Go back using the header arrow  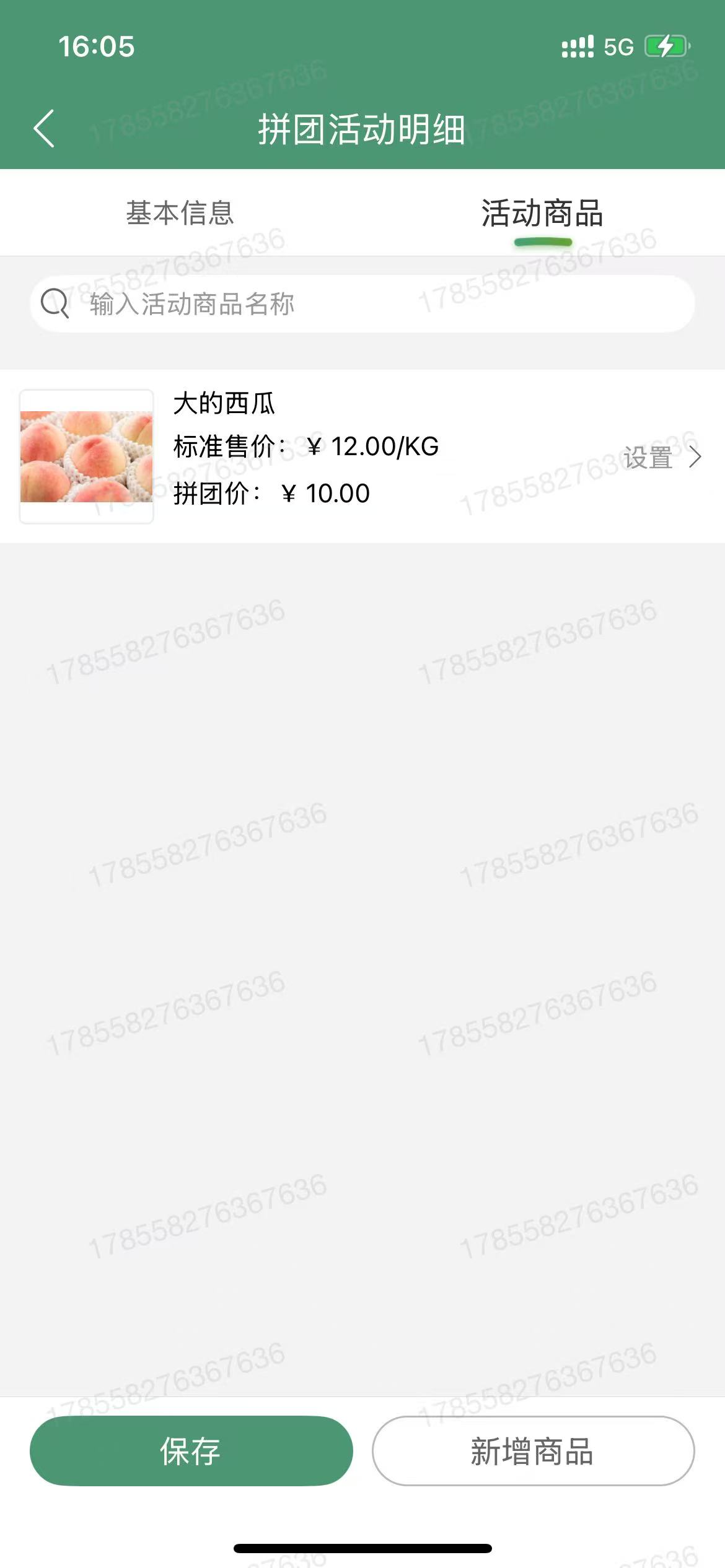(44, 129)
